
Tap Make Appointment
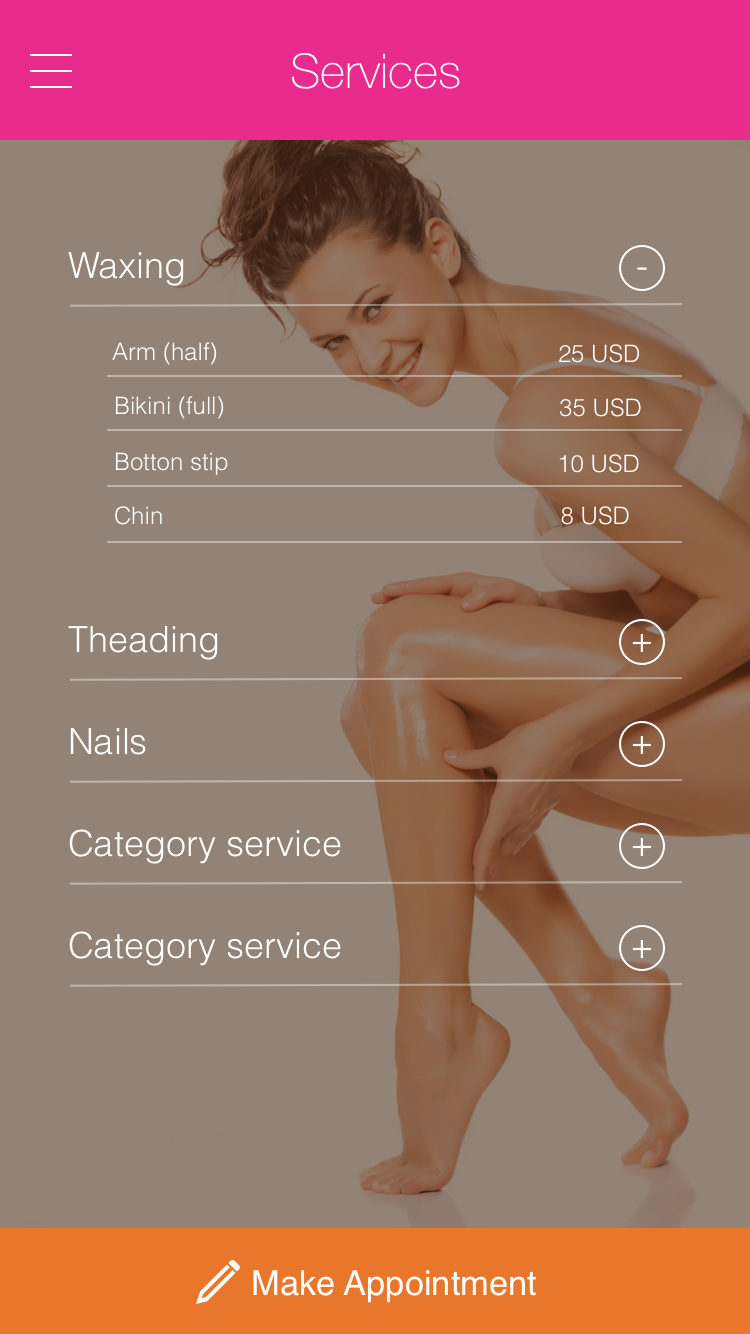click(x=375, y=1281)
